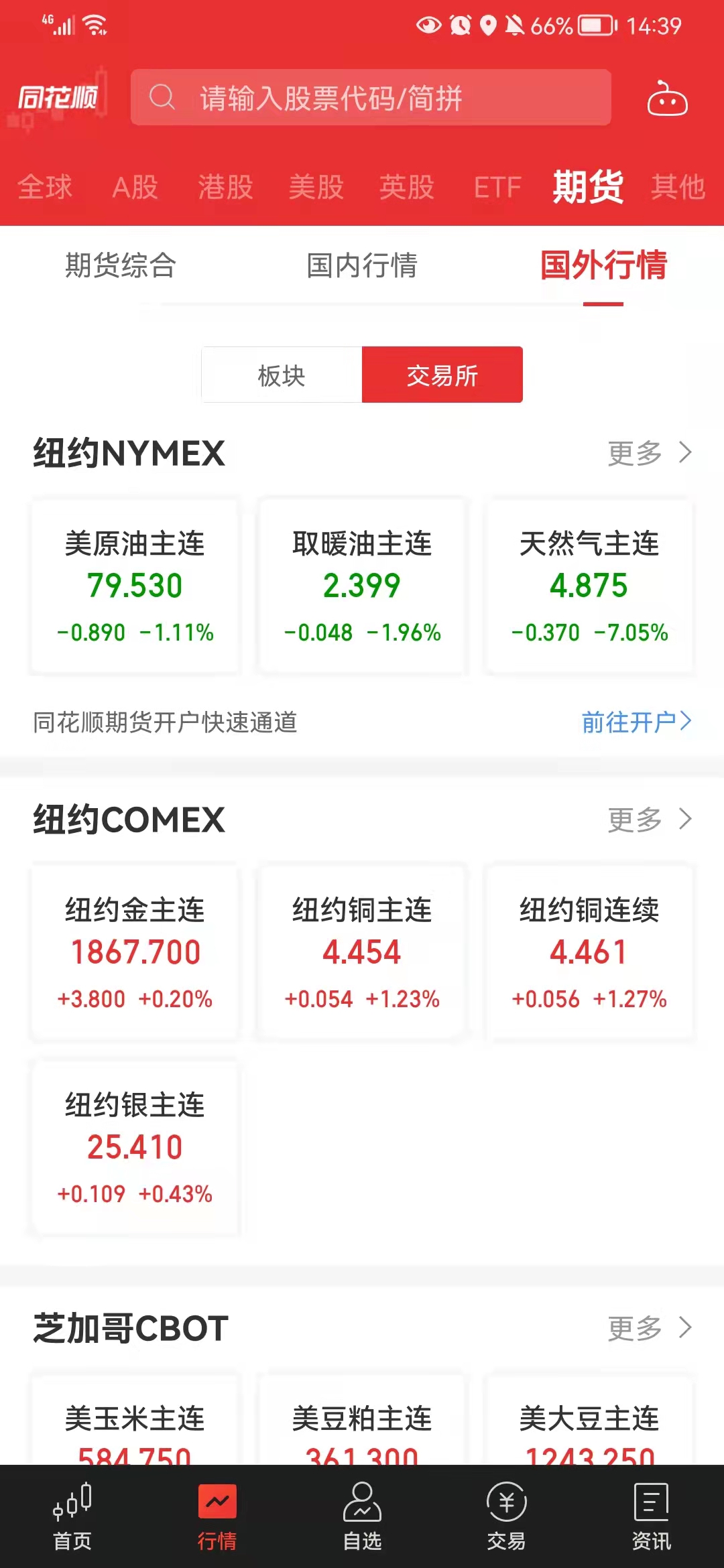
Task: Select the ETF top tab
Action: pos(497,187)
